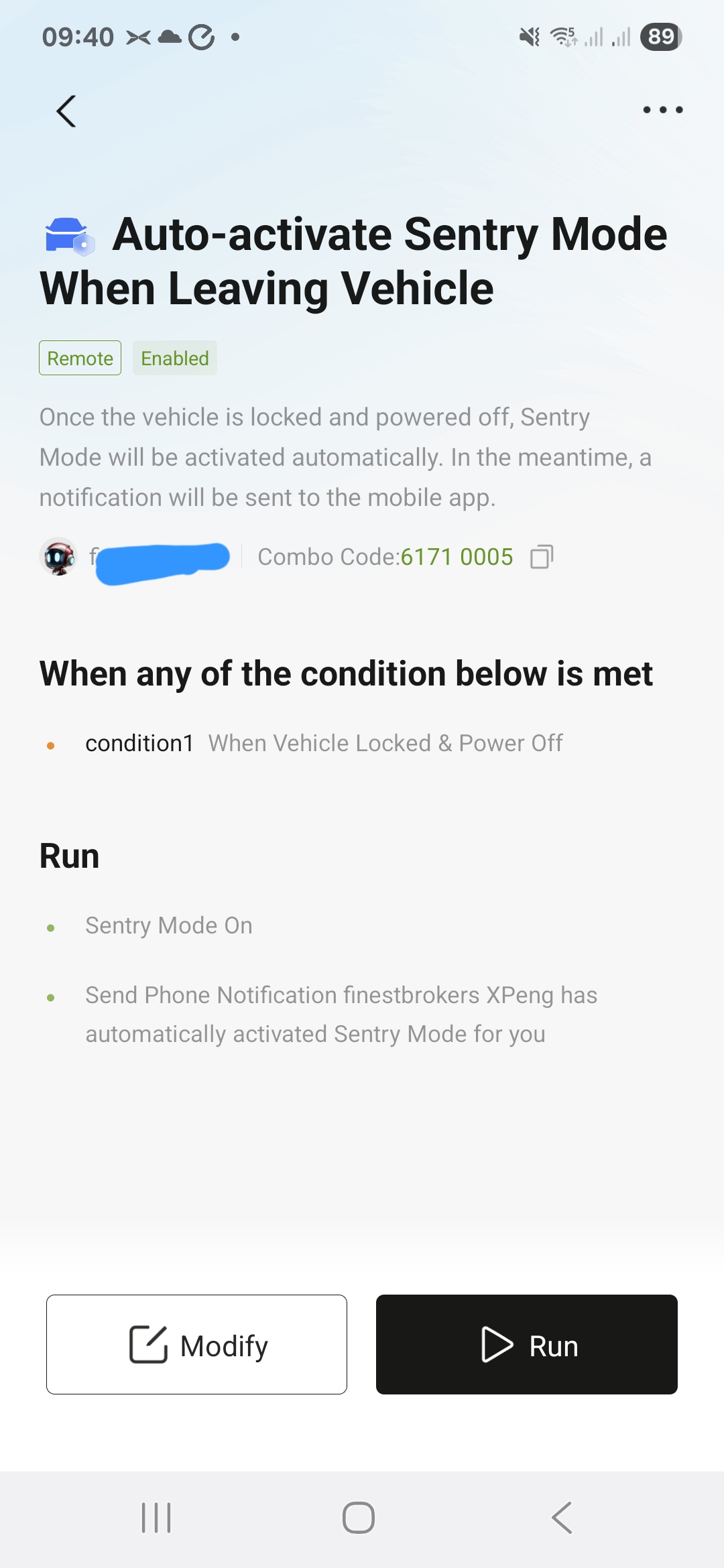Go back using the top-left arrow
Screen dimensions: 724x1568
(66, 111)
